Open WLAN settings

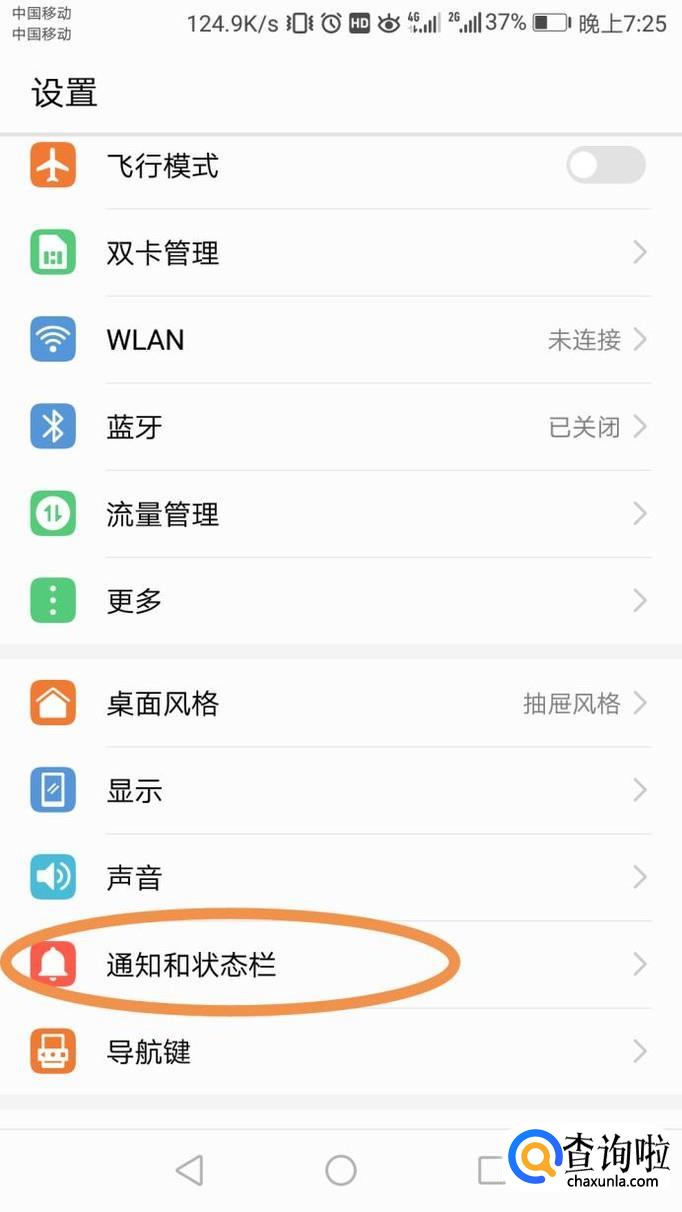pyautogui.click(x=341, y=340)
